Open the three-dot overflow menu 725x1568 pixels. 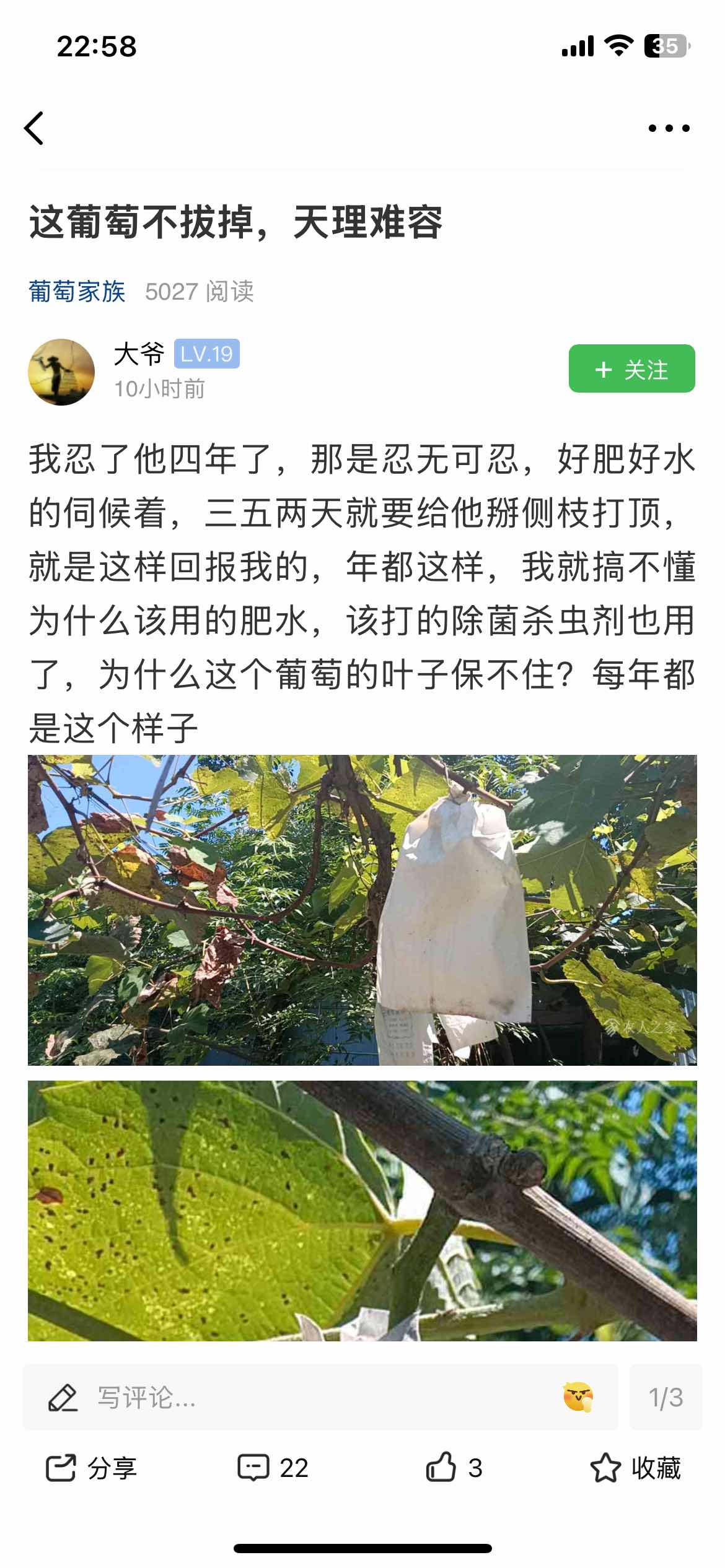(669, 128)
